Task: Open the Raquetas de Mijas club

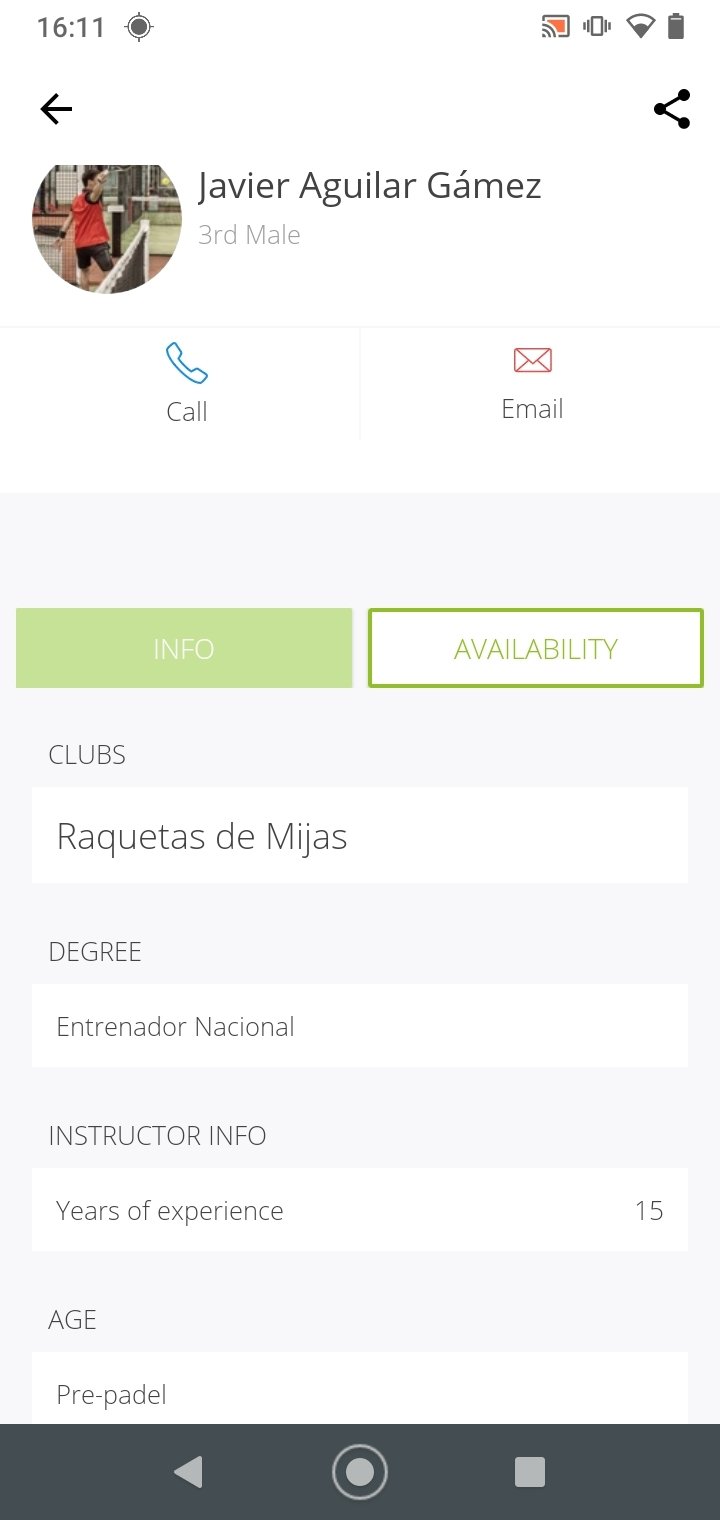Action: 360,835
